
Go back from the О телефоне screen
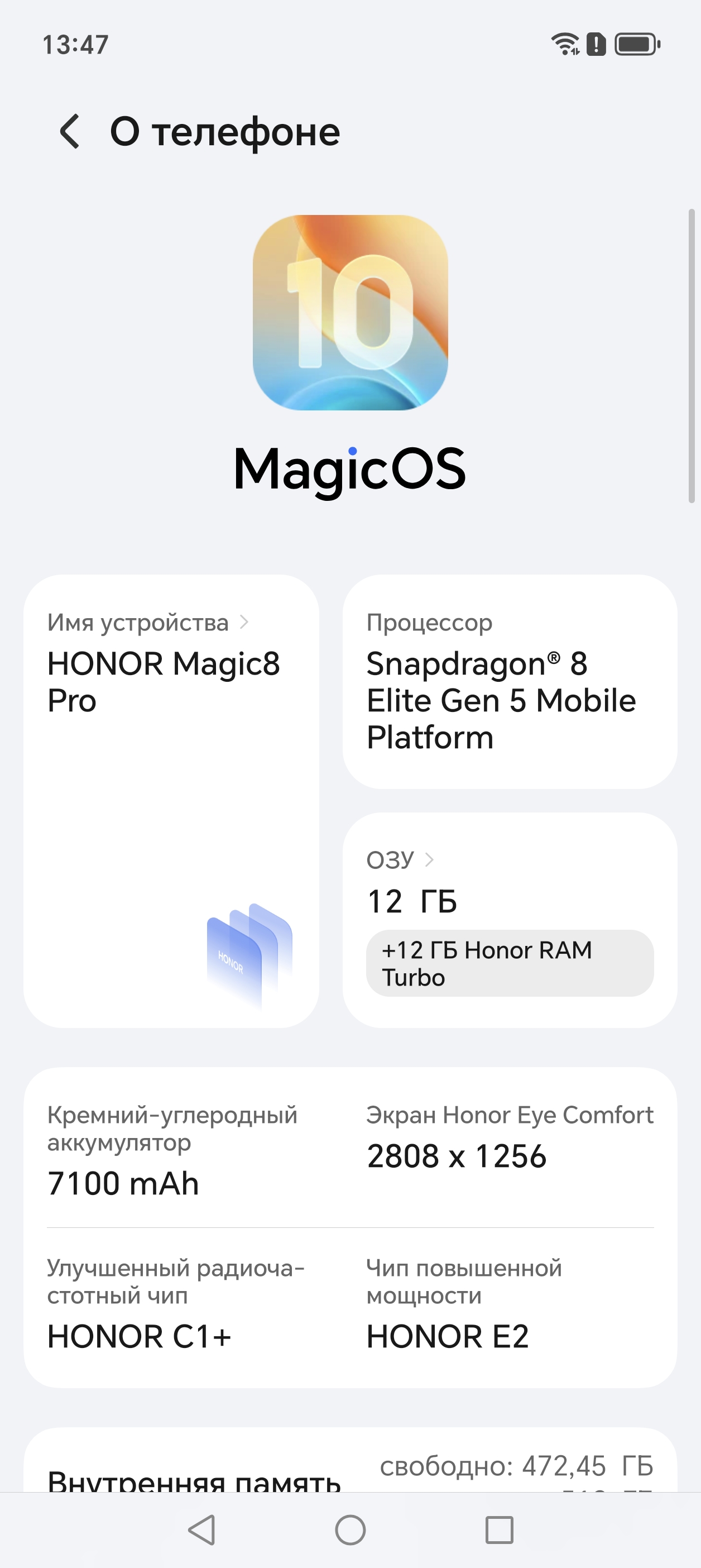tap(70, 131)
